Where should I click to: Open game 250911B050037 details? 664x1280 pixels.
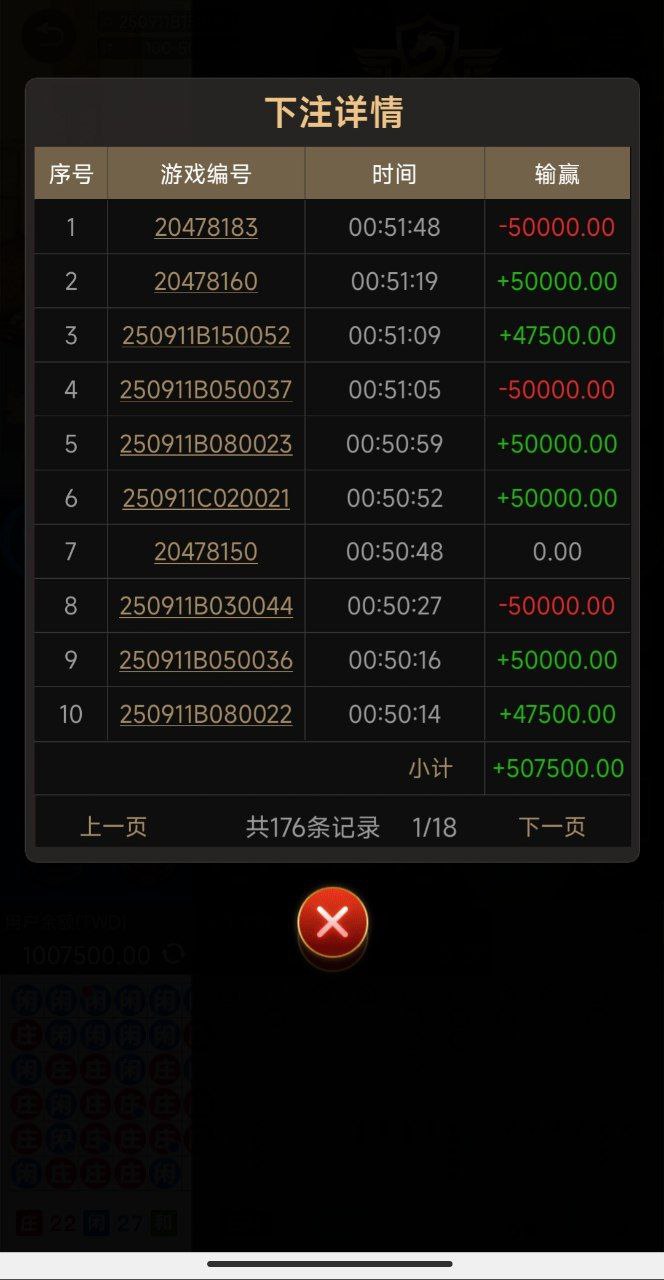coord(206,389)
